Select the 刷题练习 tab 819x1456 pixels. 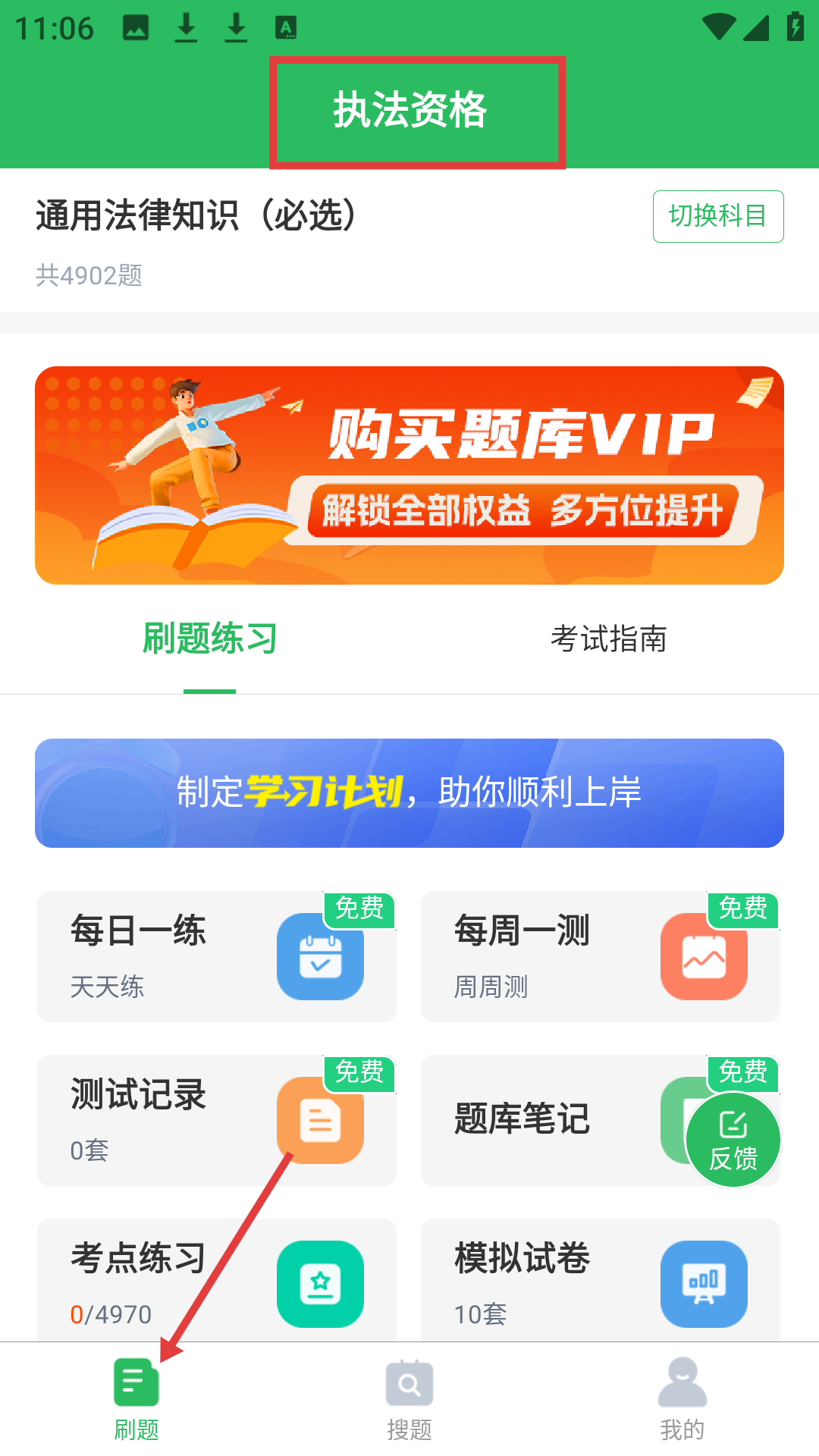(210, 639)
